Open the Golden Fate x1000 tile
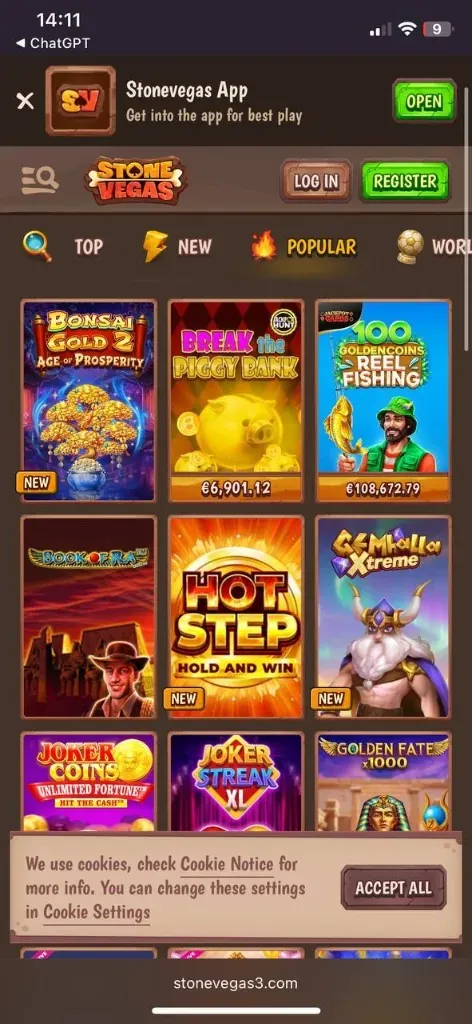The image size is (472, 1024). (383, 782)
